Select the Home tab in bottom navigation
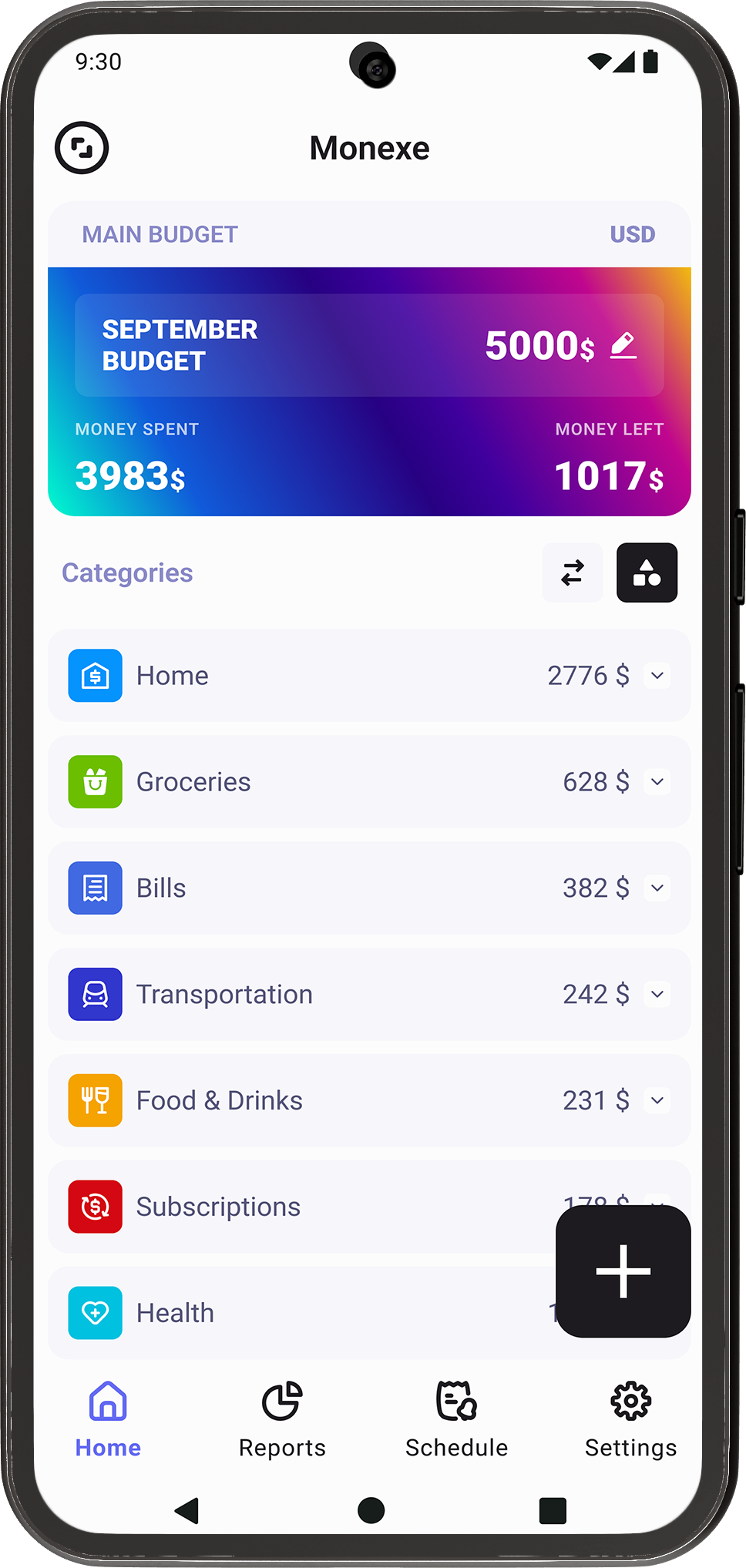This screenshot has height=1568, width=746. click(x=108, y=1419)
